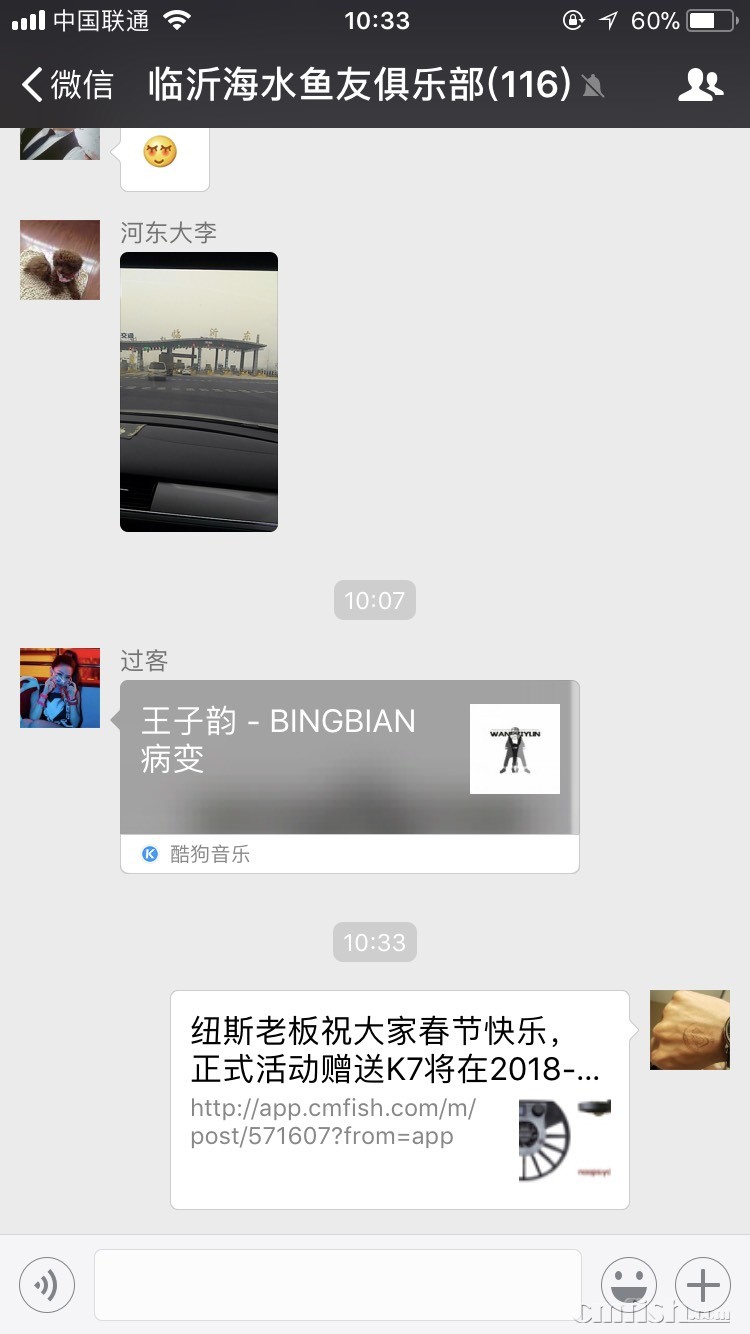750x1334 pixels.
Task: Open the plus attachment menu
Action: click(703, 1284)
